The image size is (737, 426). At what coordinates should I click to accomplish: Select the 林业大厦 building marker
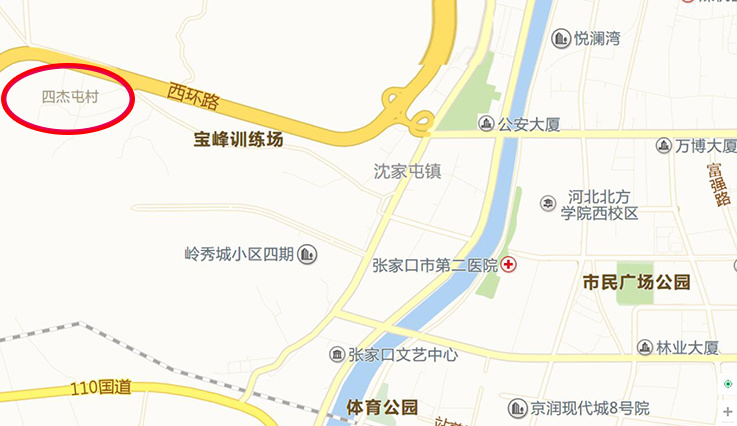pos(645,348)
